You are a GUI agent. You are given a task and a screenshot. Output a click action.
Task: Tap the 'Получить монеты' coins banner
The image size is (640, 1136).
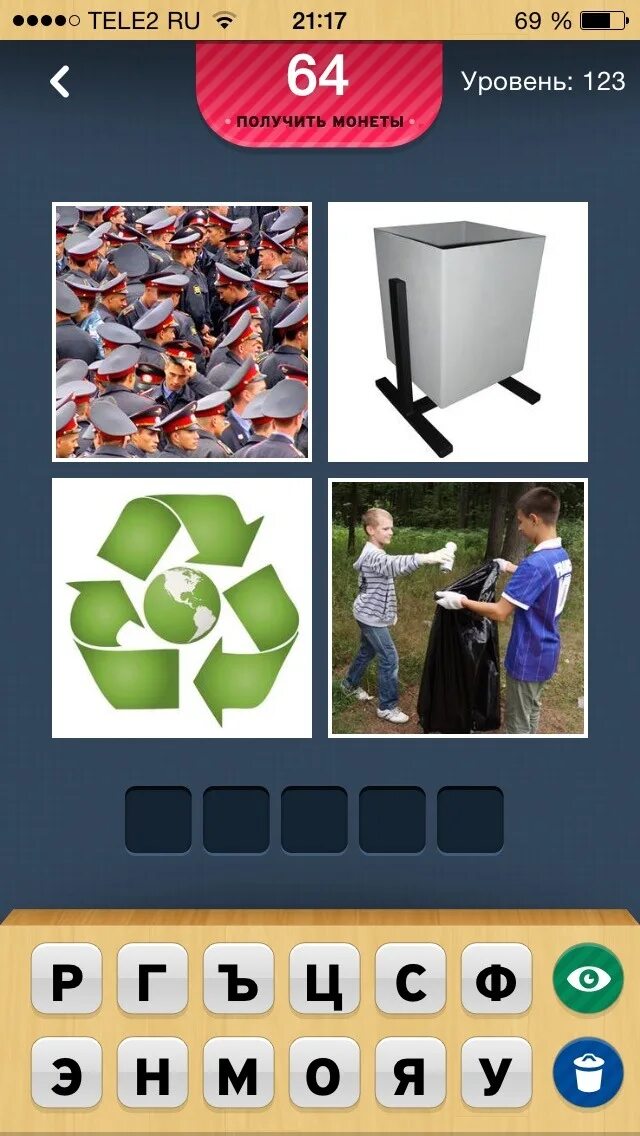pyautogui.click(x=319, y=95)
